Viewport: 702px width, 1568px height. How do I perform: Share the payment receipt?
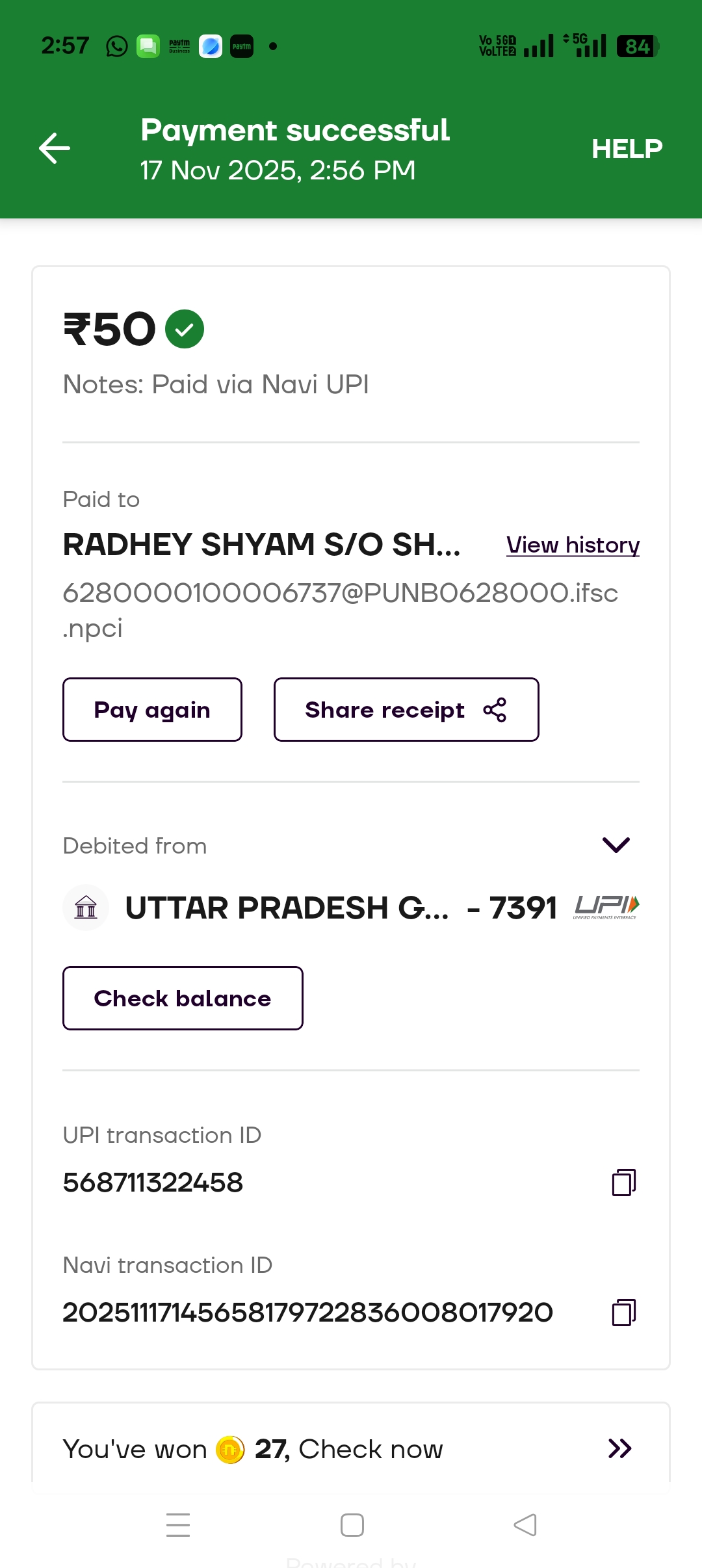click(406, 710)
